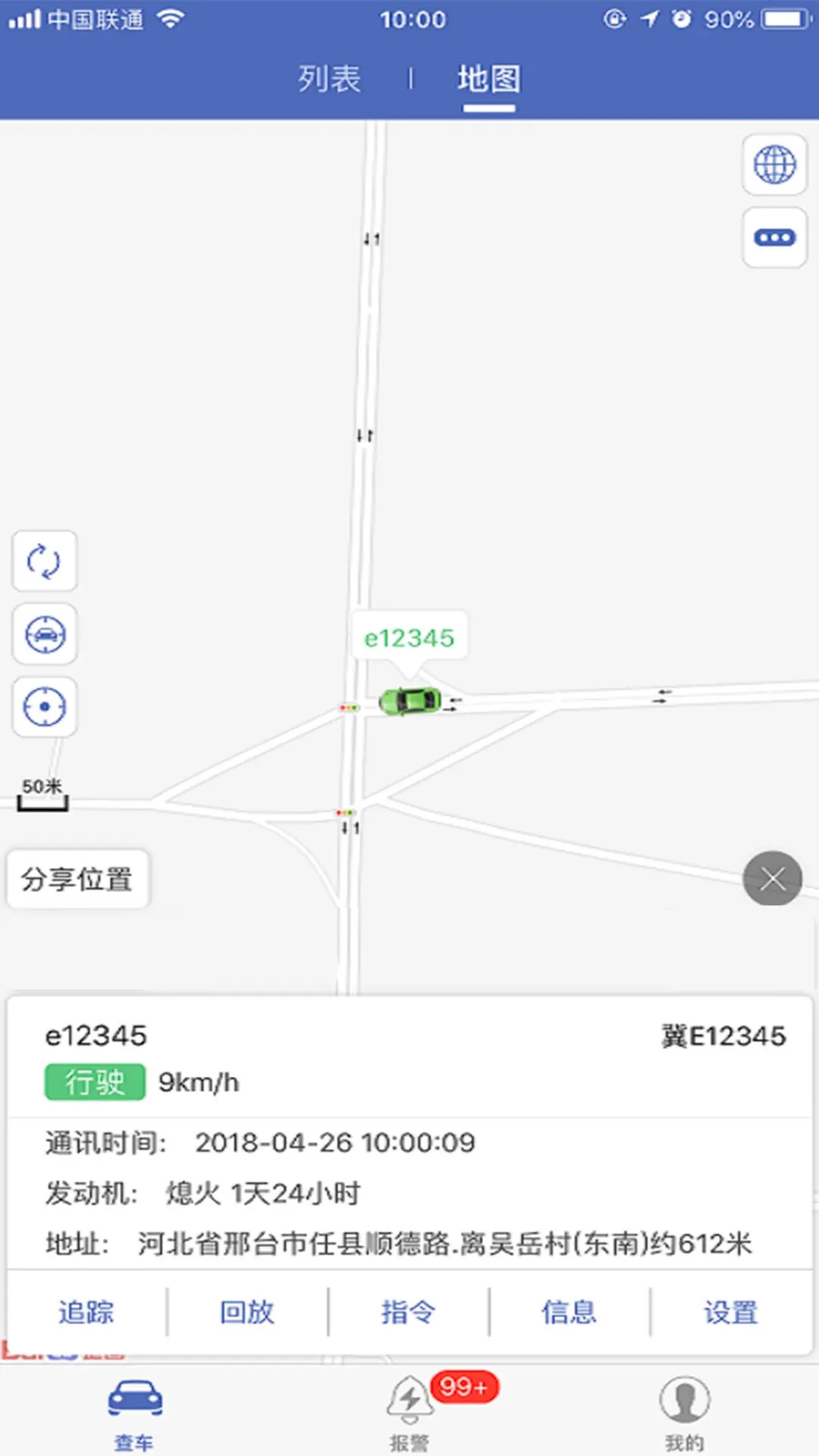
Task: Switch to the 列表 list tab
Action: click(329, 79)
